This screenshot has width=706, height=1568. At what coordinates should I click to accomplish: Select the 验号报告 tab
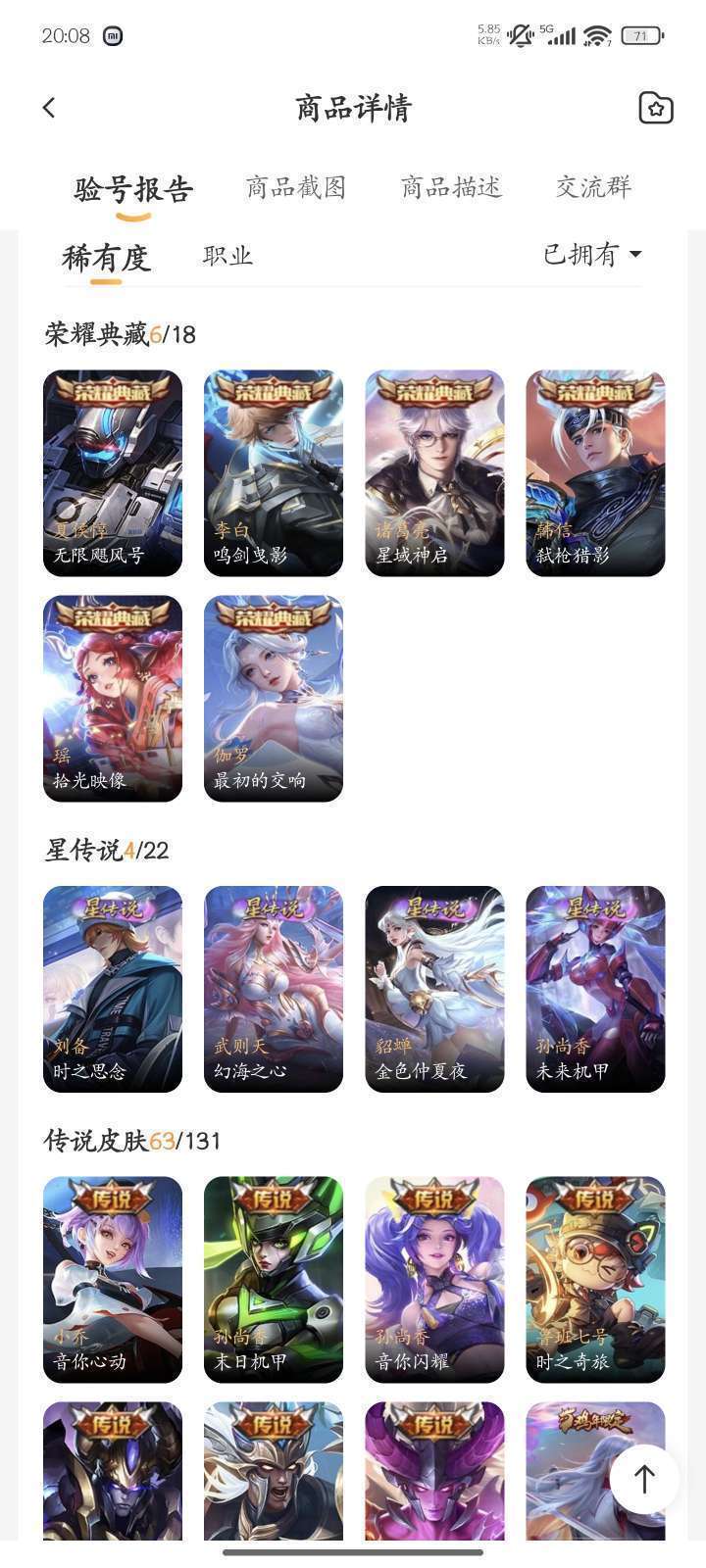point(133,188)
